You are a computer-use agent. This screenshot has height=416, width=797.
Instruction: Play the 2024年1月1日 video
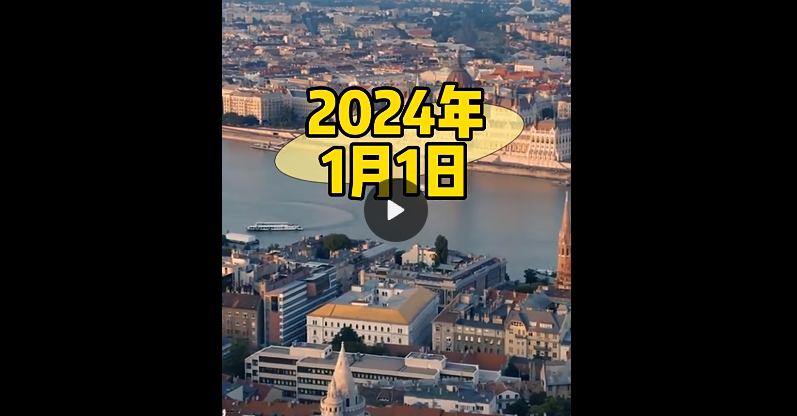[395, 210]
